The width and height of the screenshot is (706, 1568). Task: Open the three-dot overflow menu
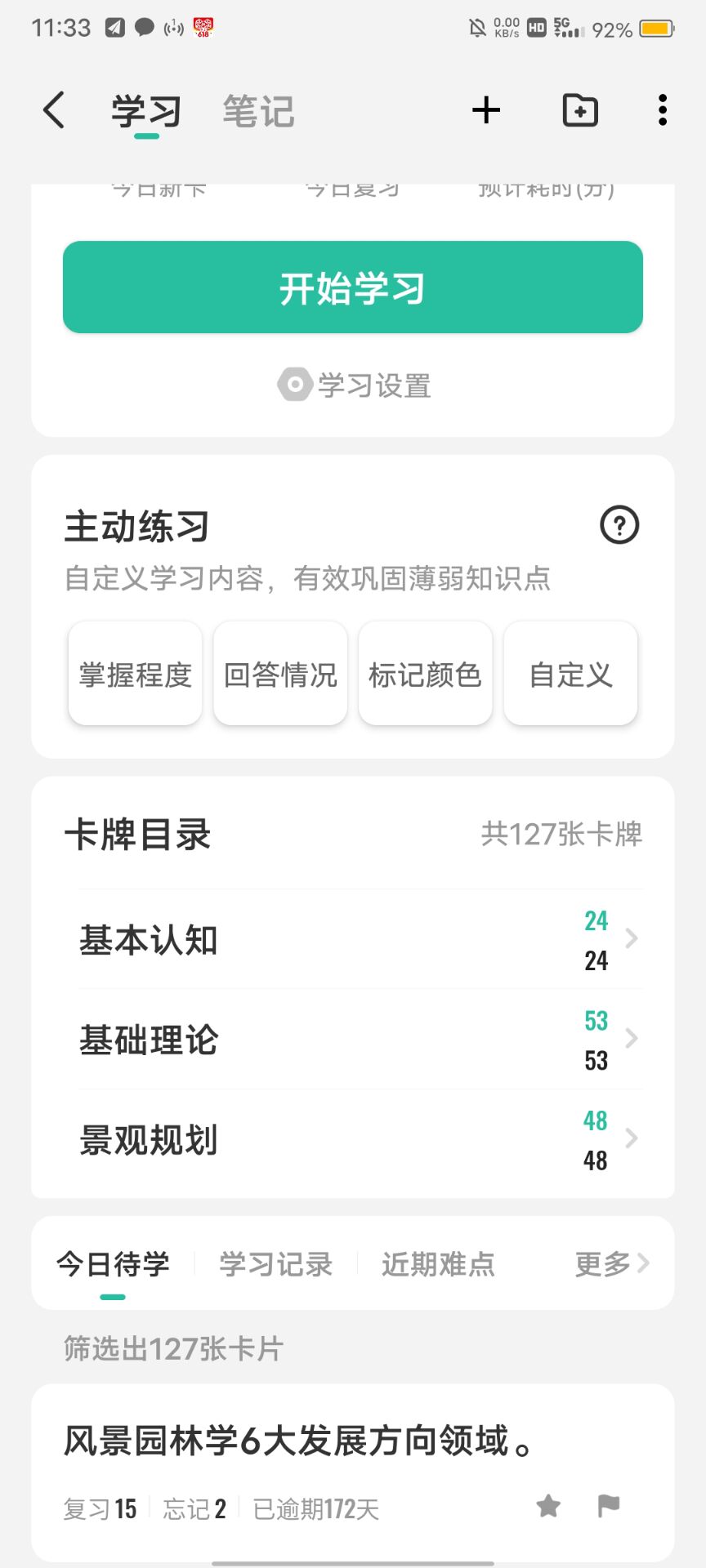coord(663,109)
